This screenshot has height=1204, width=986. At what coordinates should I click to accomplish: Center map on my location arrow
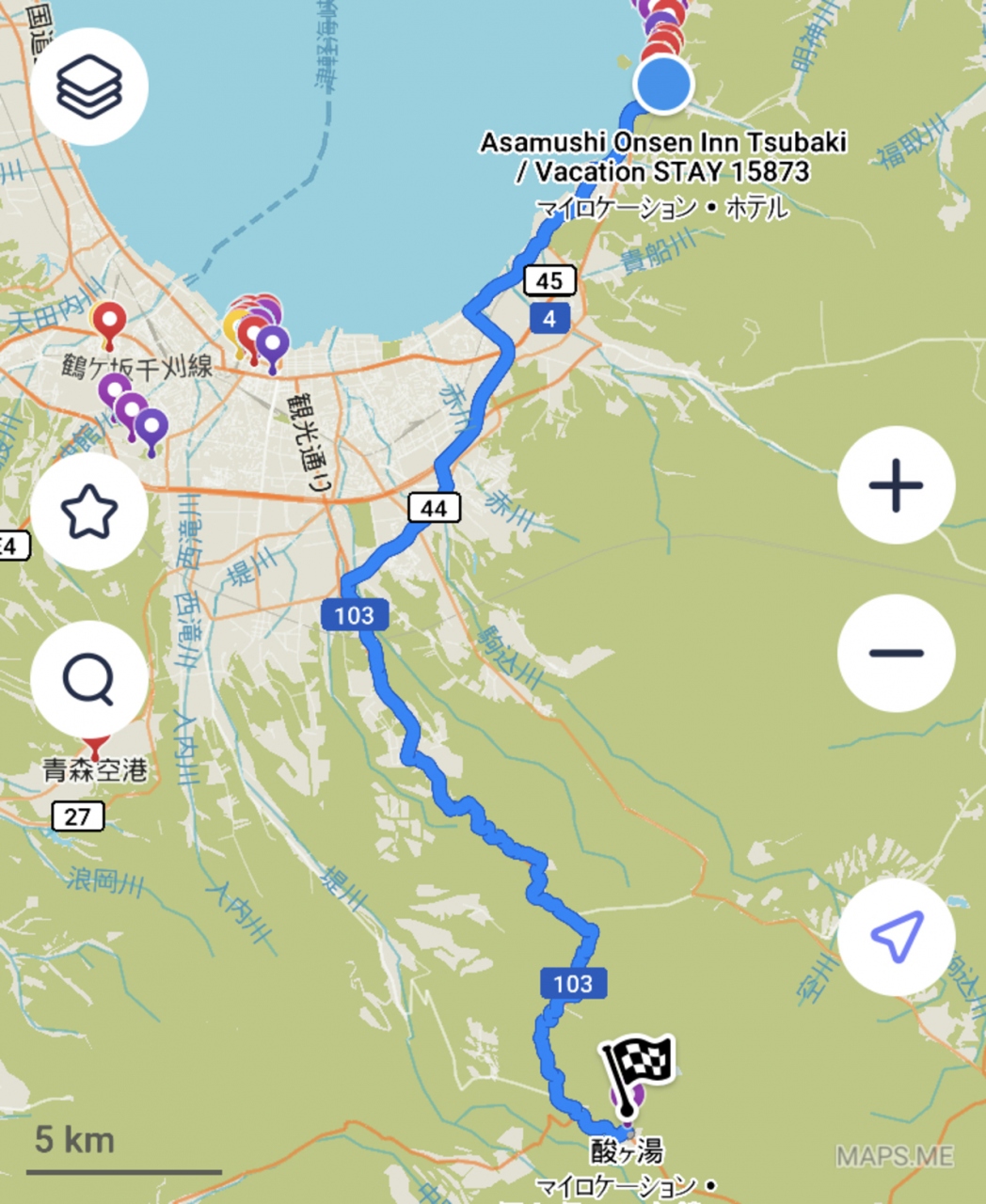(x=896, y=936)
